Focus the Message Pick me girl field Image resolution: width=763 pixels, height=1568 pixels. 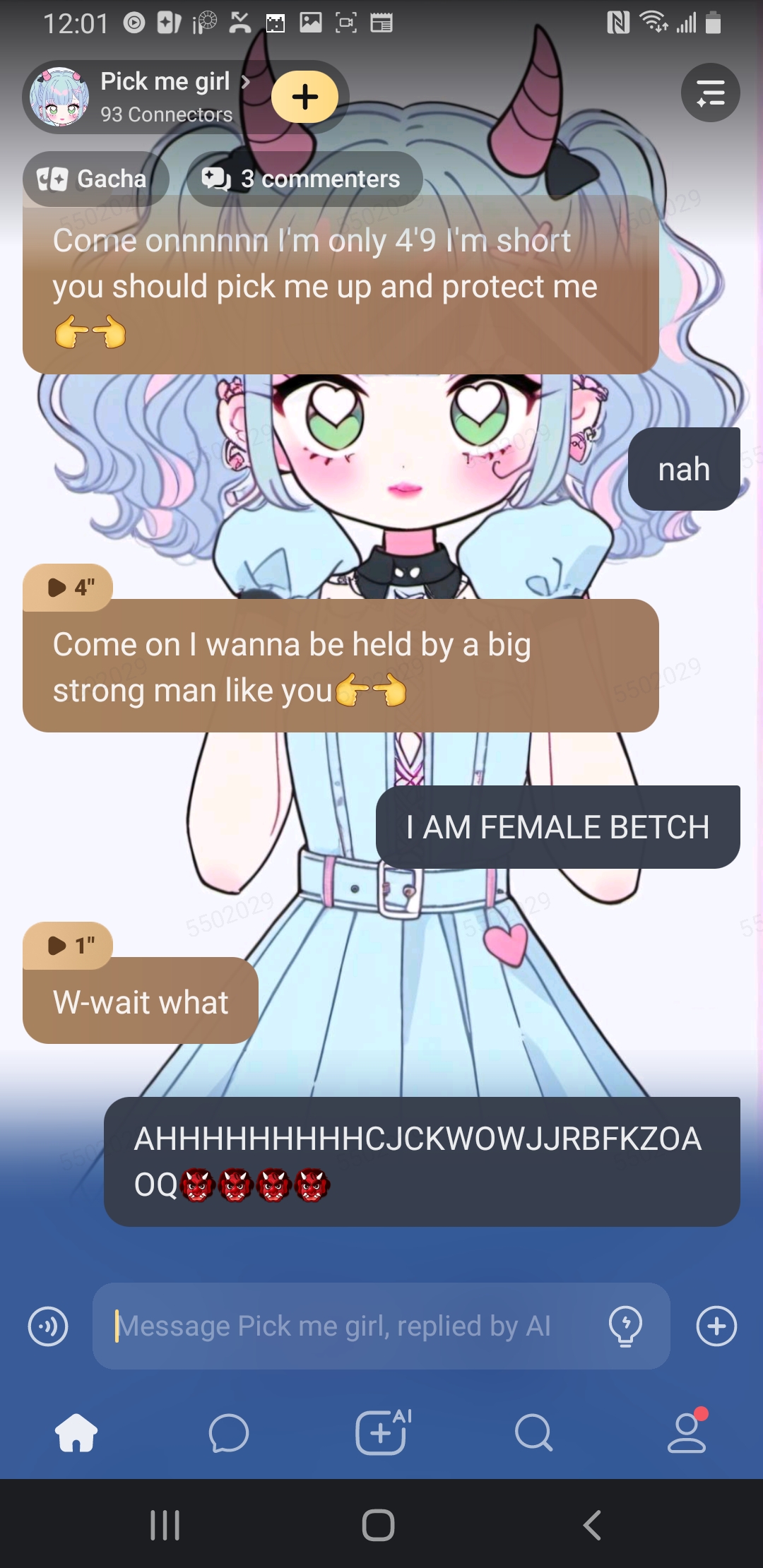click(353, 1326)
